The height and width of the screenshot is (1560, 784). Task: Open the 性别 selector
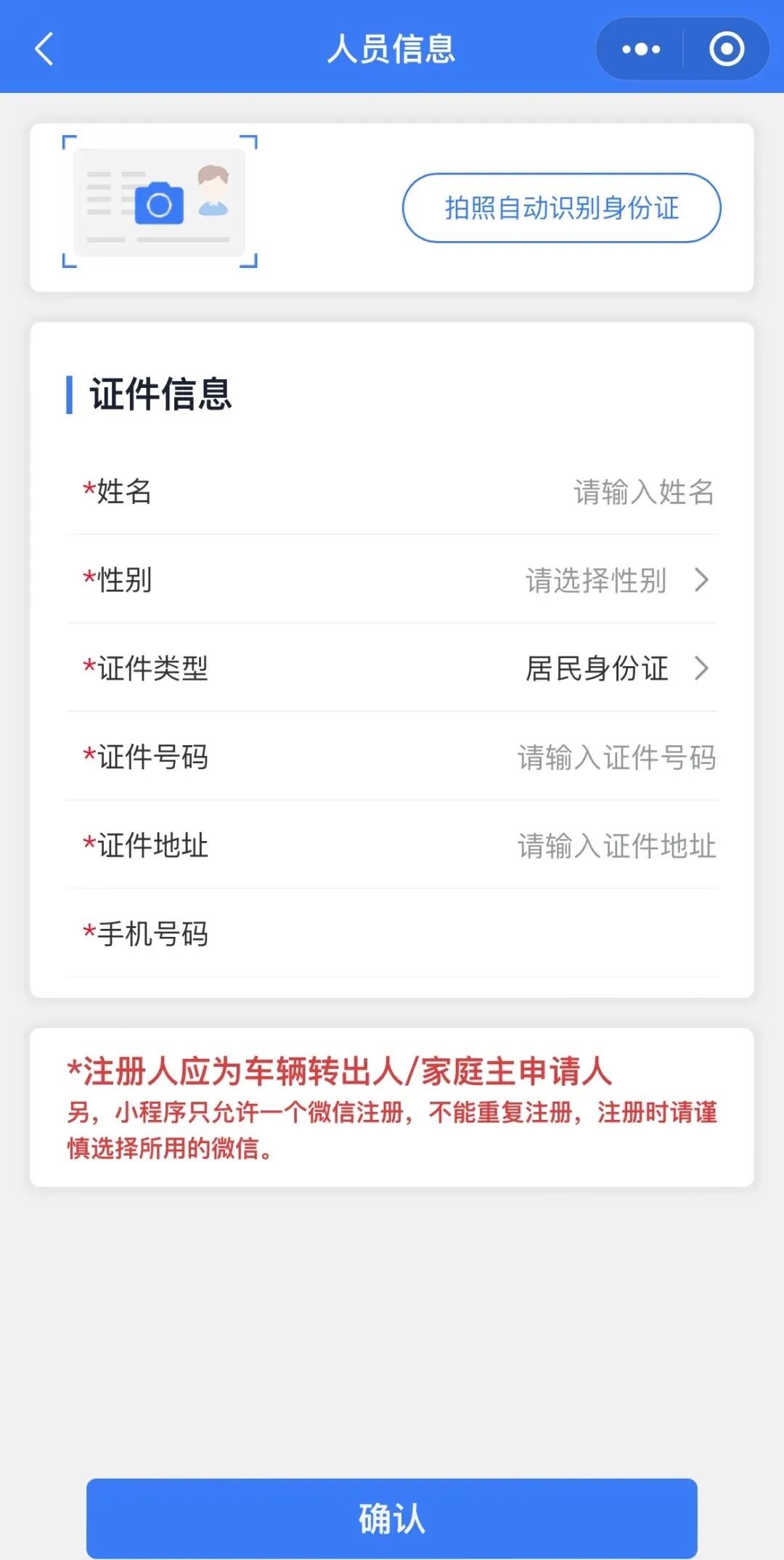[616, 580]
